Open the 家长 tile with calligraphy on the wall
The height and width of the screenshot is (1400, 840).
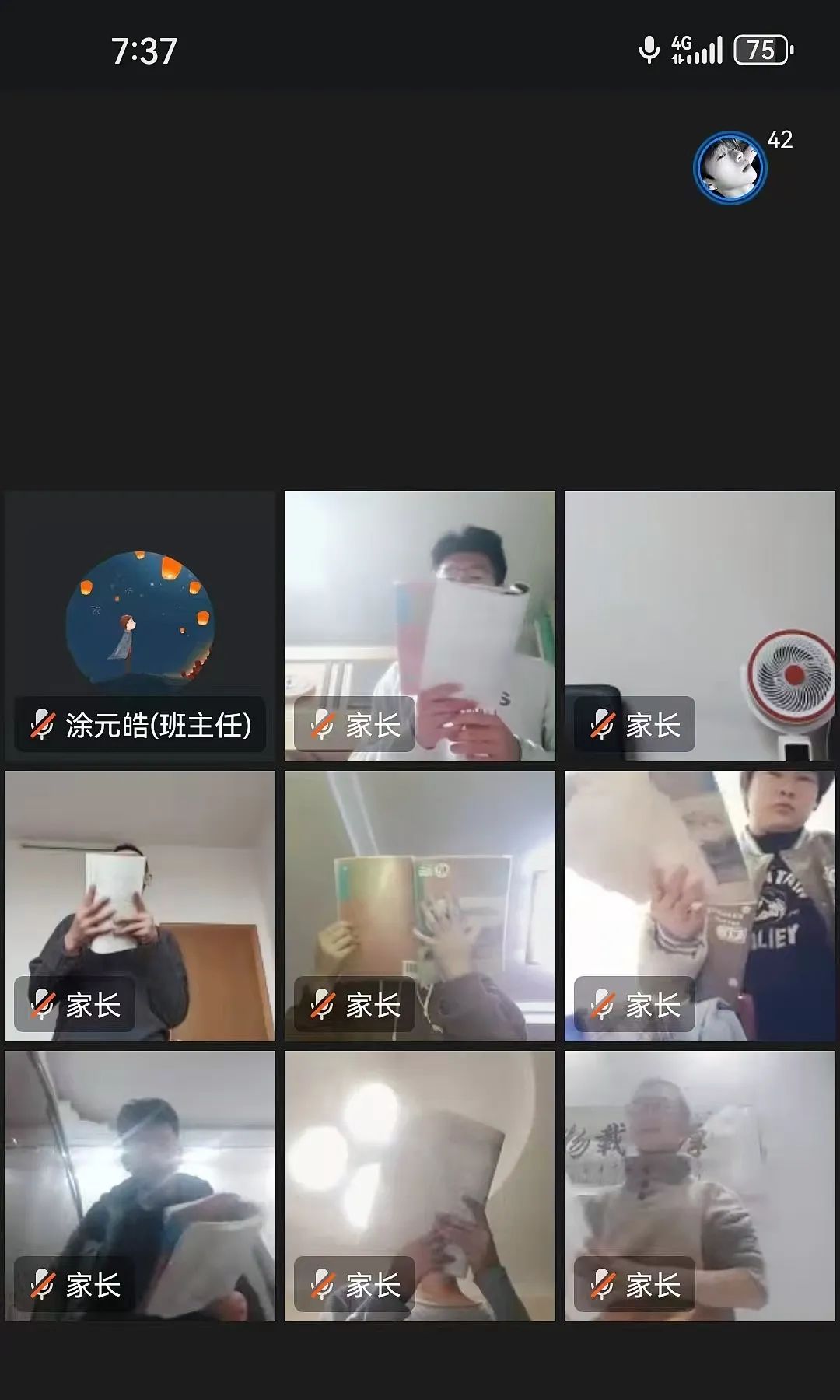699,1186
